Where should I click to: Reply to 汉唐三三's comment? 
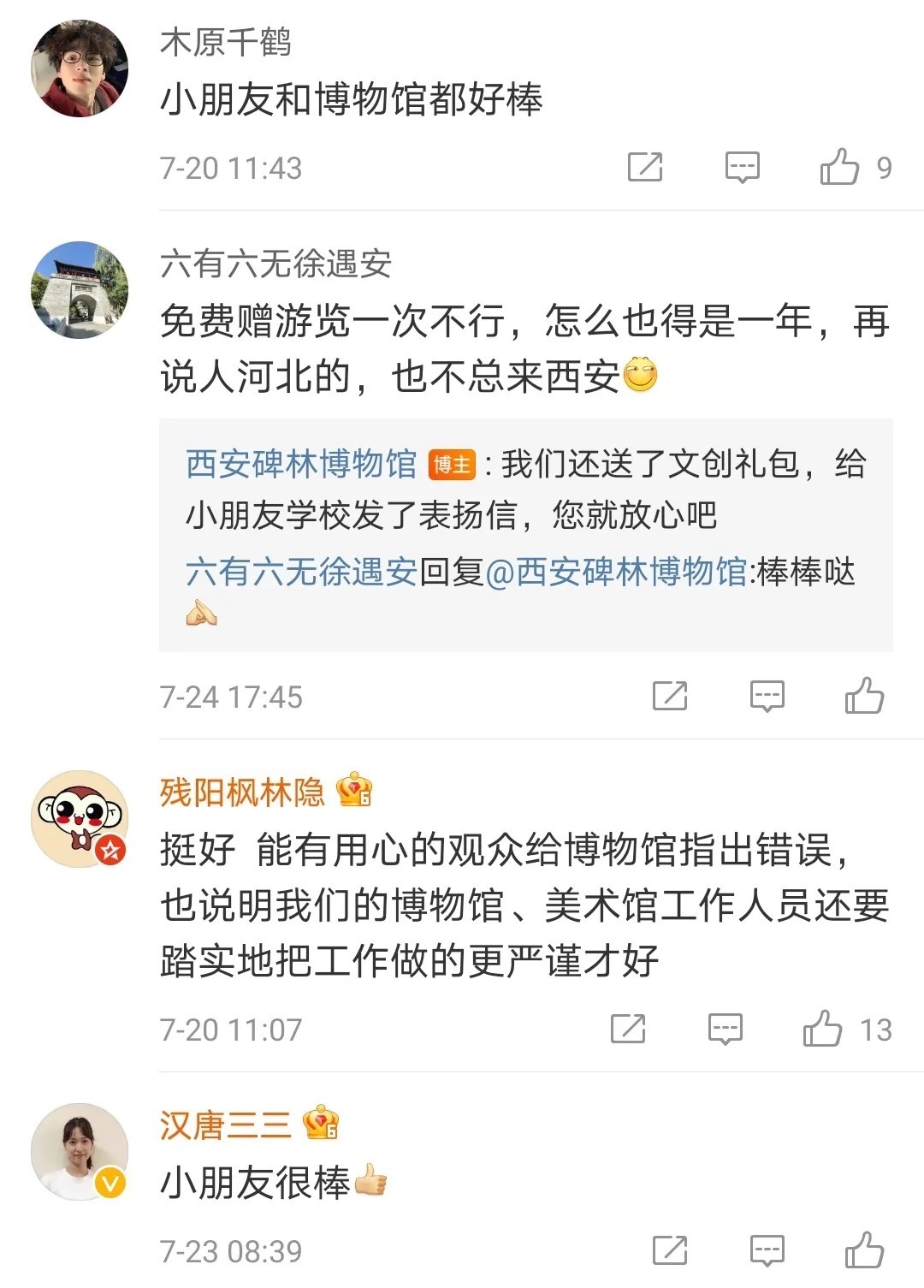pos(767,1250)
